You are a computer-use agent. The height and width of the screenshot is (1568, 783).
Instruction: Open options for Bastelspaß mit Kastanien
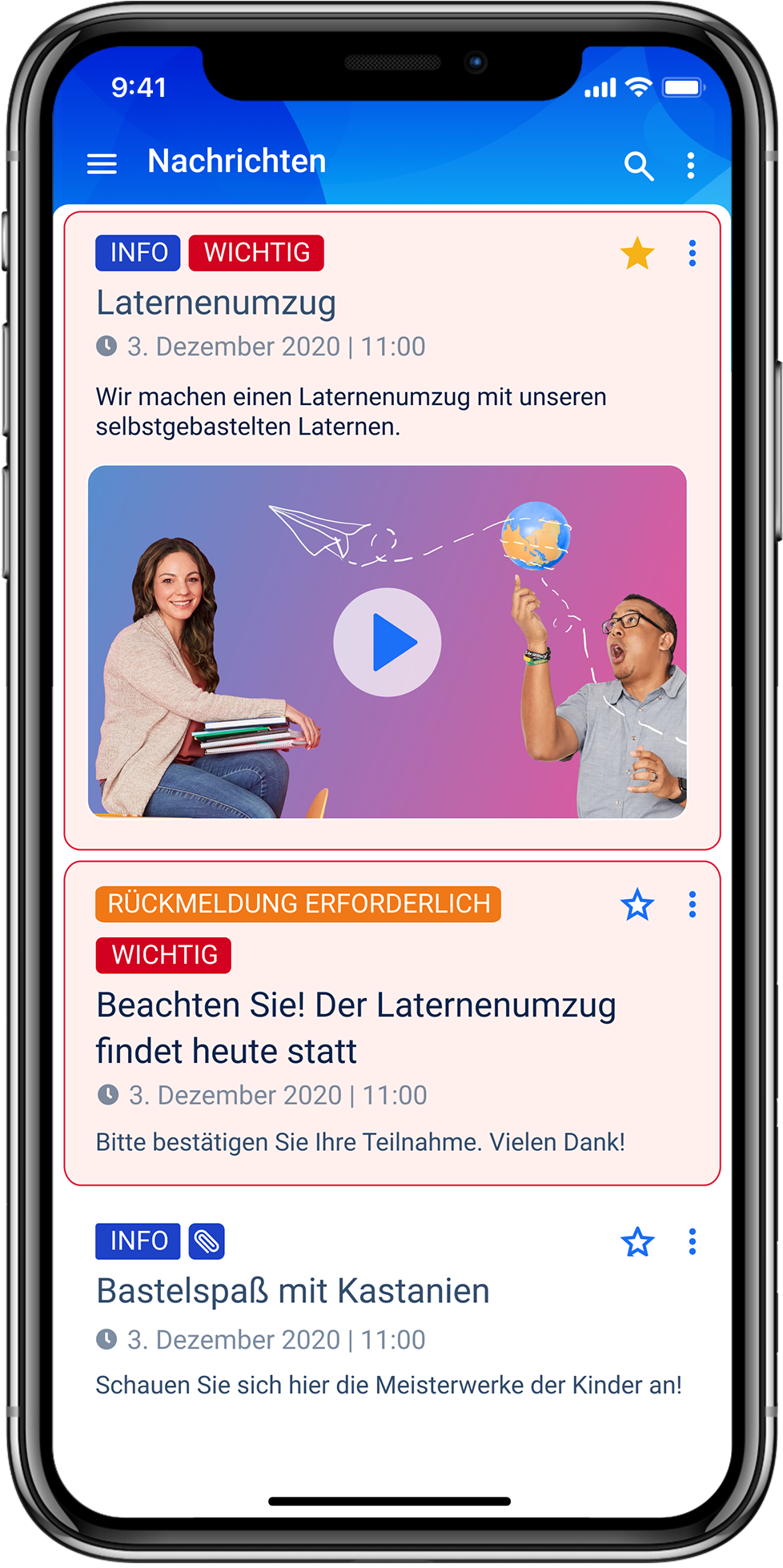(x=693, y=1242)
